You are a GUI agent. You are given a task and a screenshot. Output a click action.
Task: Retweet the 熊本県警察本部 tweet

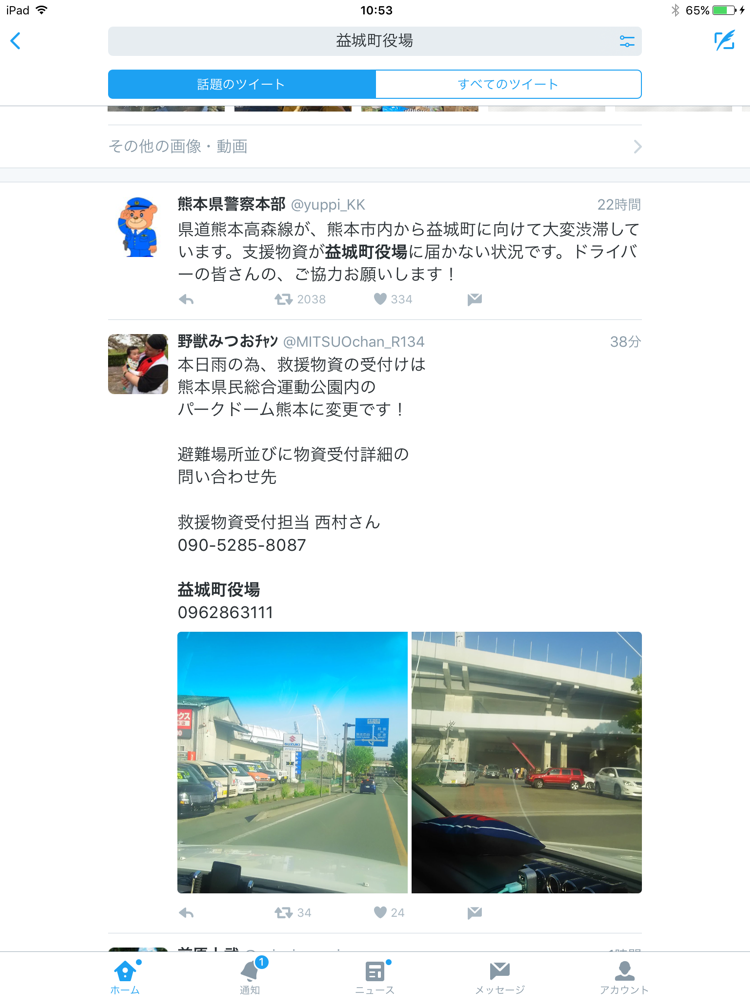click(x=284, y=299)
